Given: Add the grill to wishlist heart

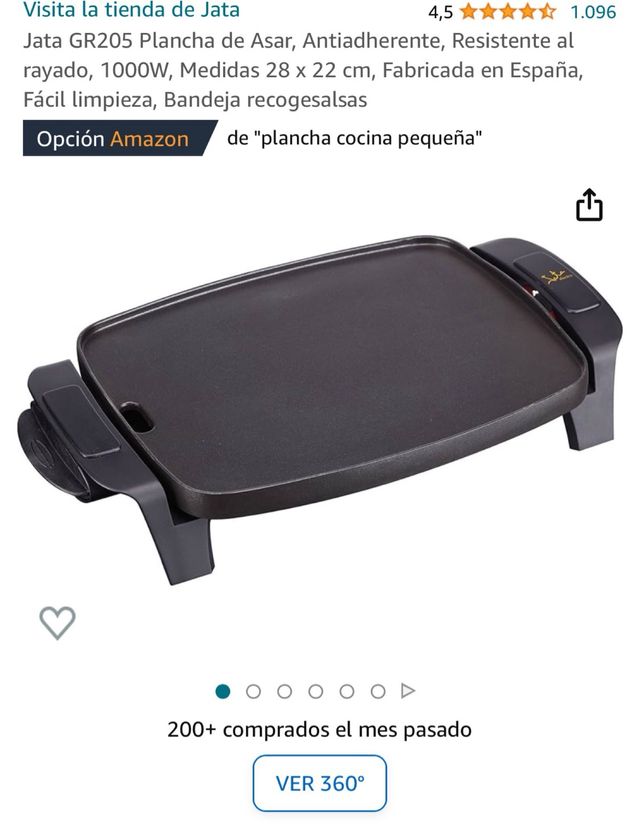Looking at the screenshot, I should pos(57,622).
